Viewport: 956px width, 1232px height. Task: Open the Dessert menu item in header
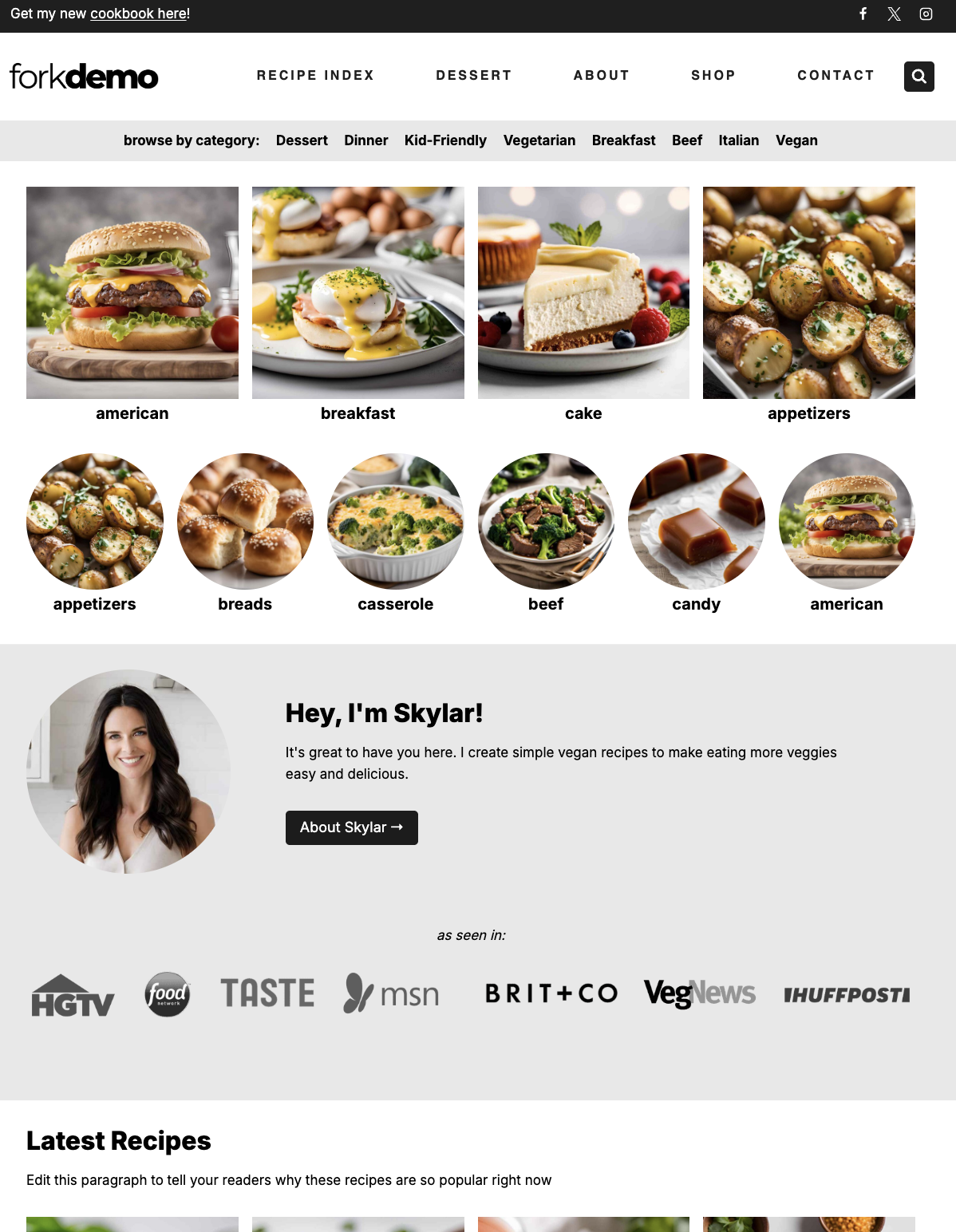click(473, 75)
